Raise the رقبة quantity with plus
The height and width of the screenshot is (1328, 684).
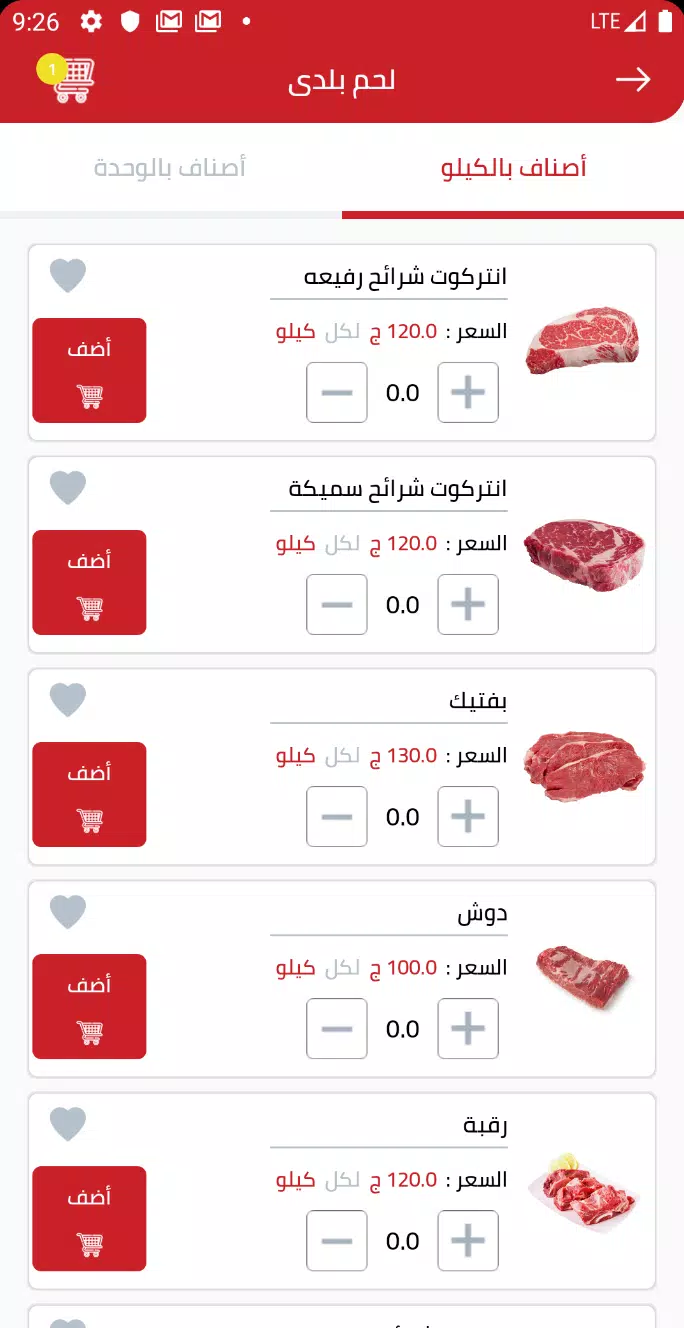468,1241
